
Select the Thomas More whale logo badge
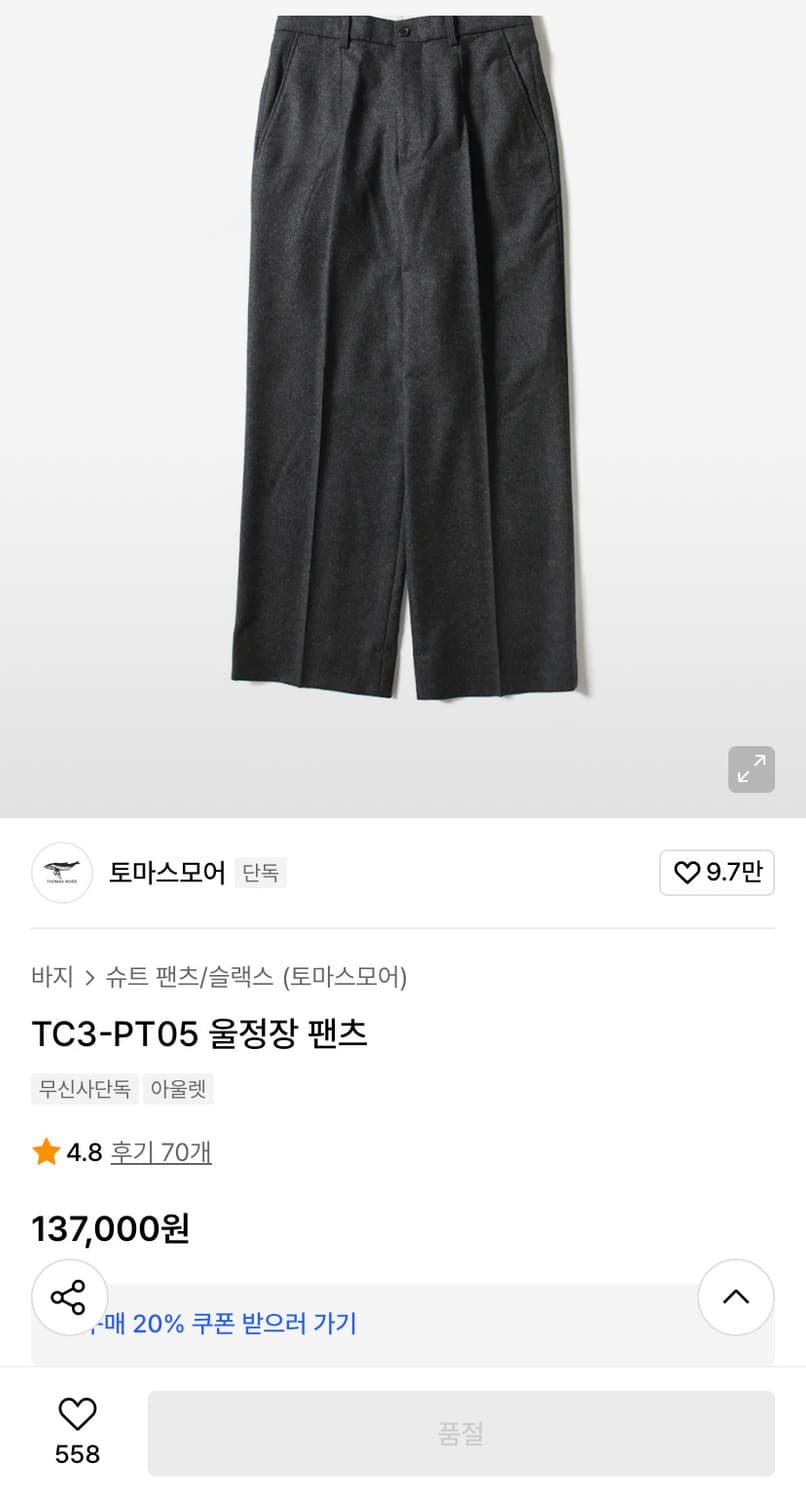tap(62, 872)
